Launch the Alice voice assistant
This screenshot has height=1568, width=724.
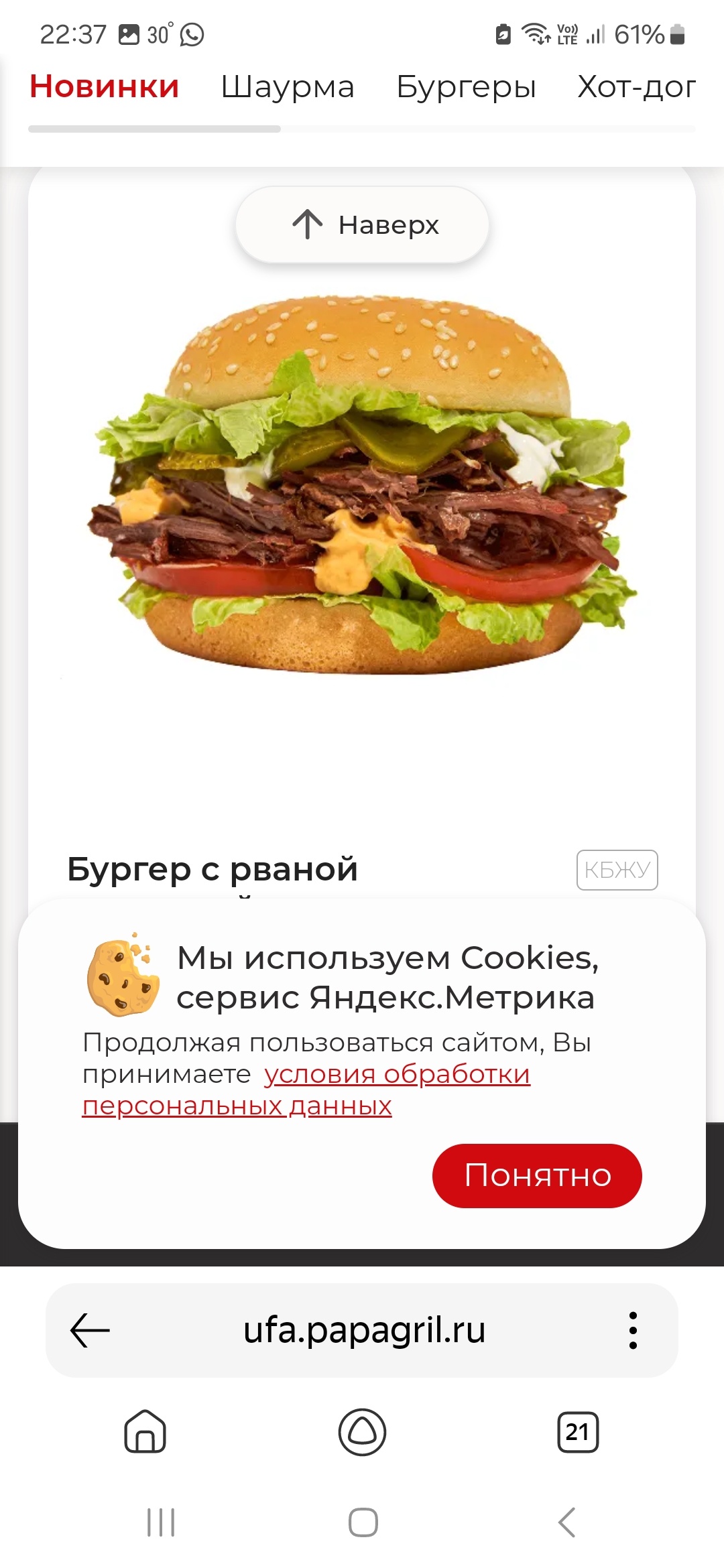point(362,1432)
